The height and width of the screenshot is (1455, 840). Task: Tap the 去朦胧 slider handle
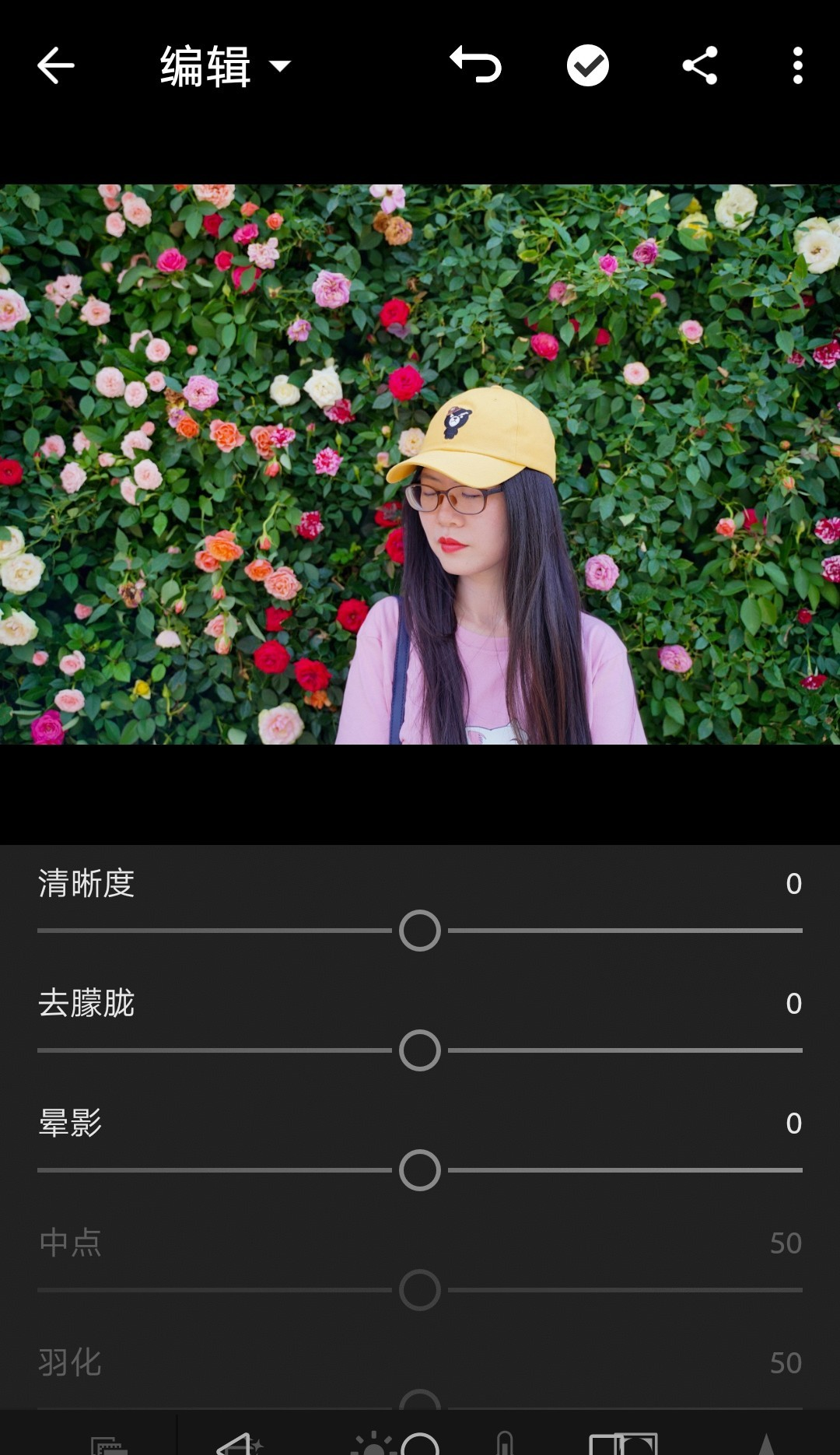(x=420, y=1050)
